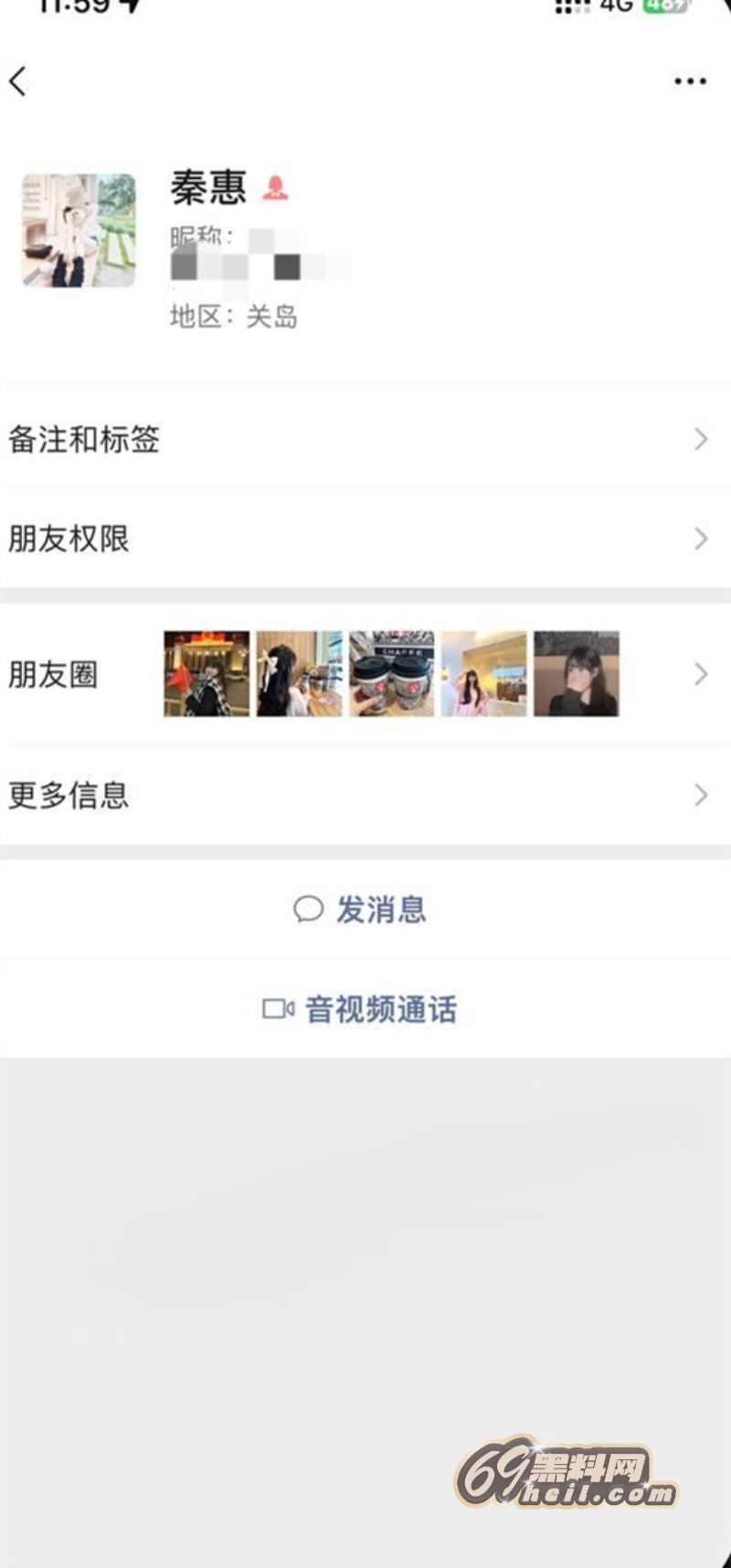Go back using the top-left arrow
This screenshot has width=731, height=1568.
18,81
